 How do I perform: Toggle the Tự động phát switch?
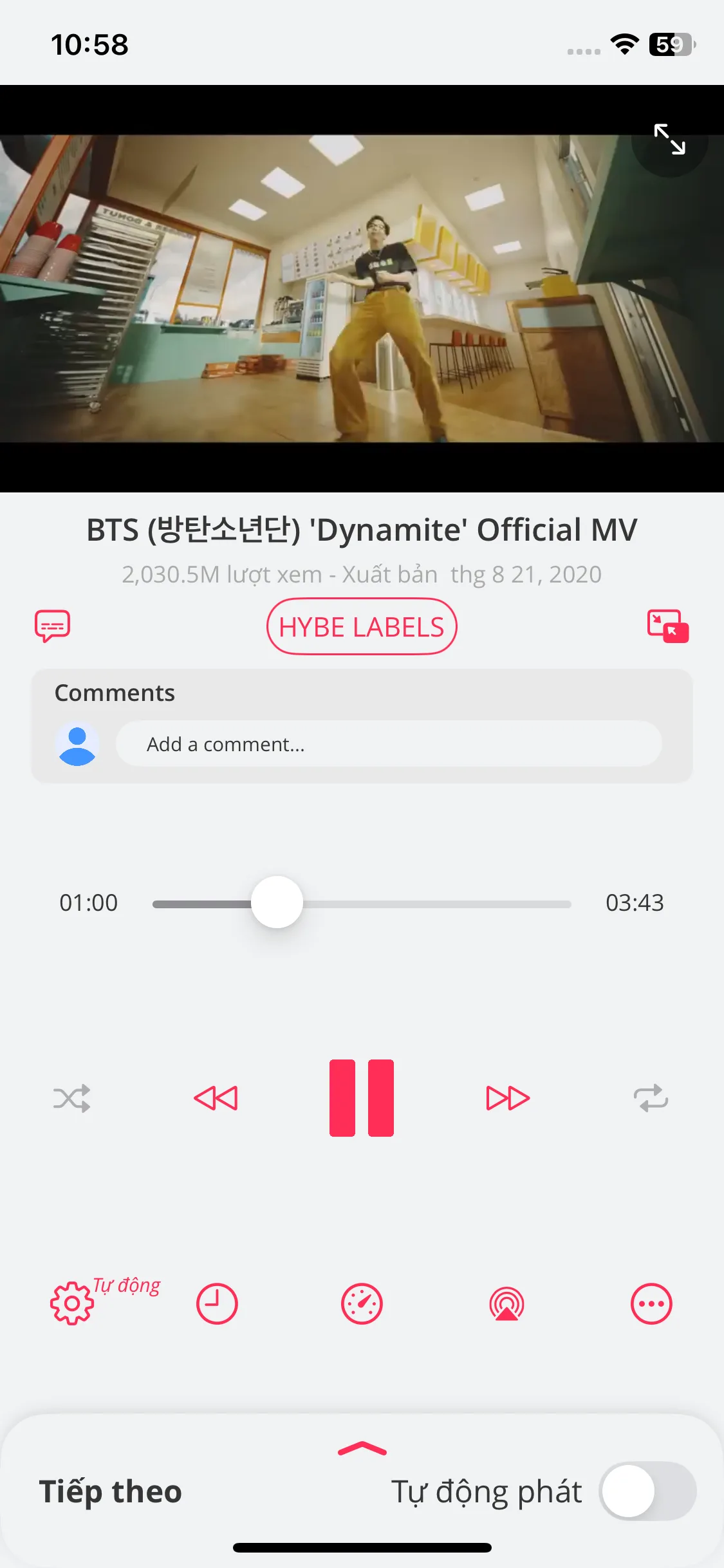pos(647,1491)
